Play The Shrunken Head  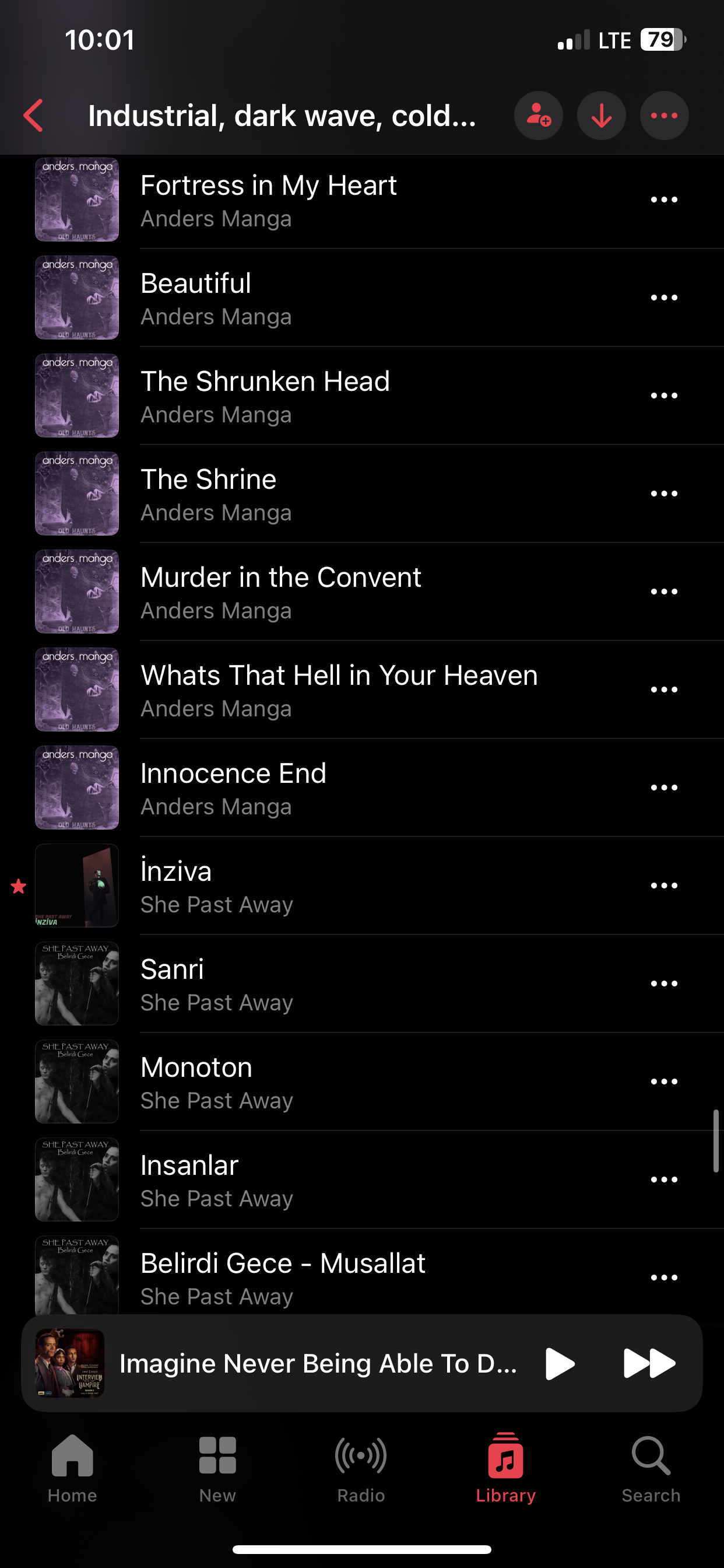point(265,395)
